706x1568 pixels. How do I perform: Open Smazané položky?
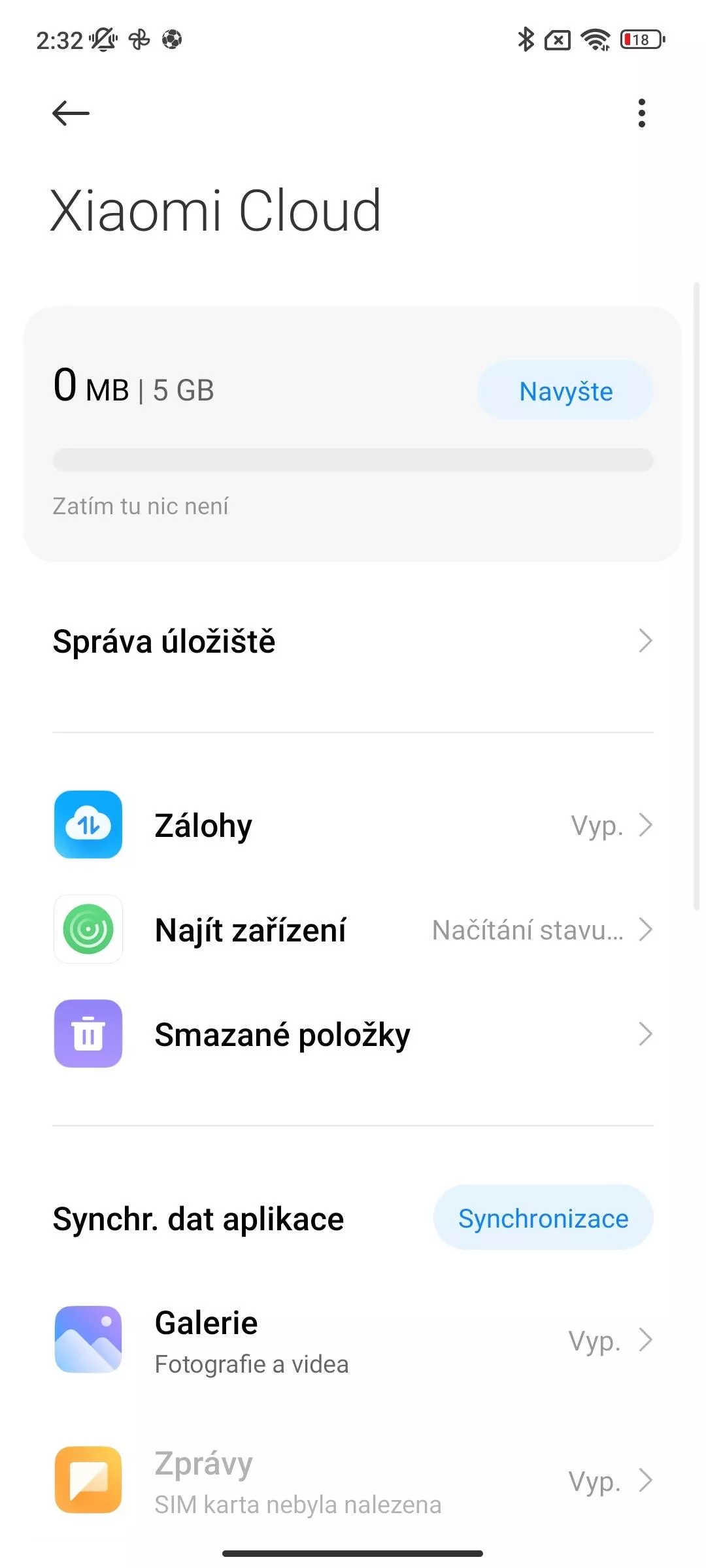coord(353,1034)
